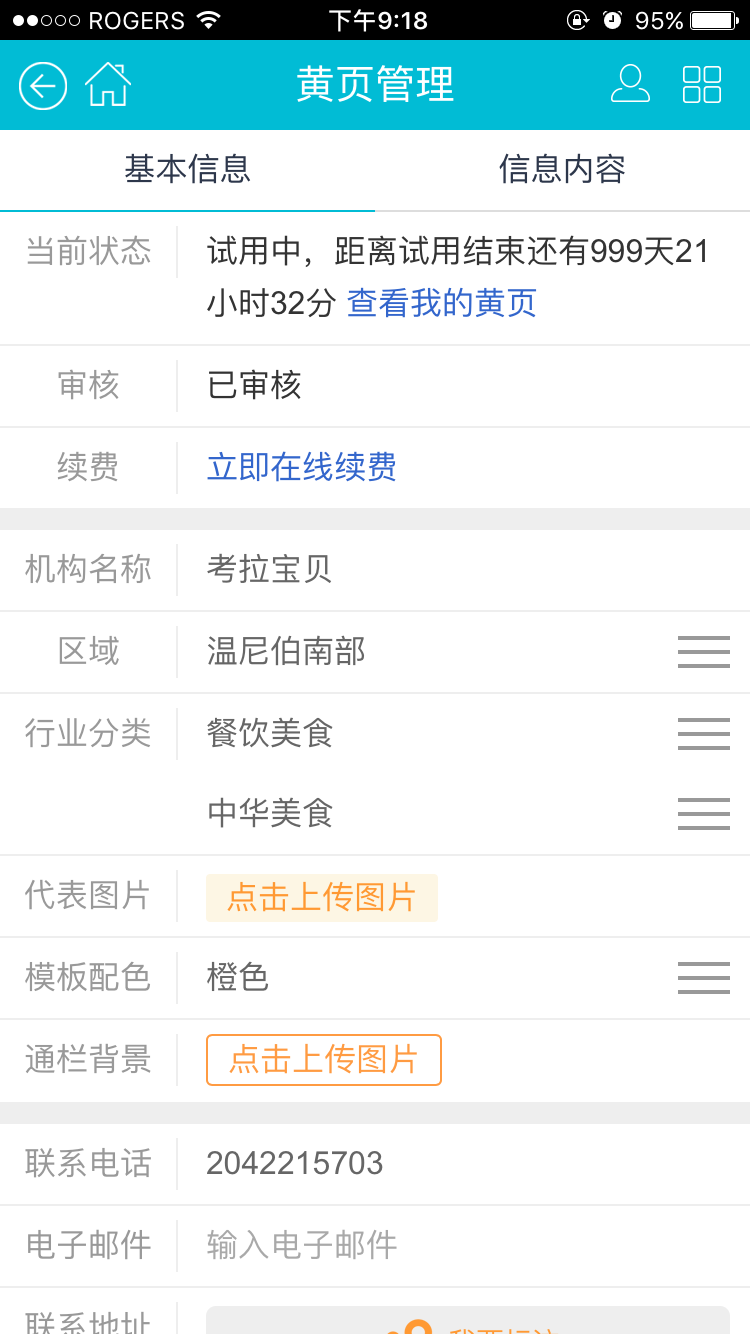Tap 立即在线续费 to renew online
Viewport: 750px width, 1334px height.
click(302, 467)
